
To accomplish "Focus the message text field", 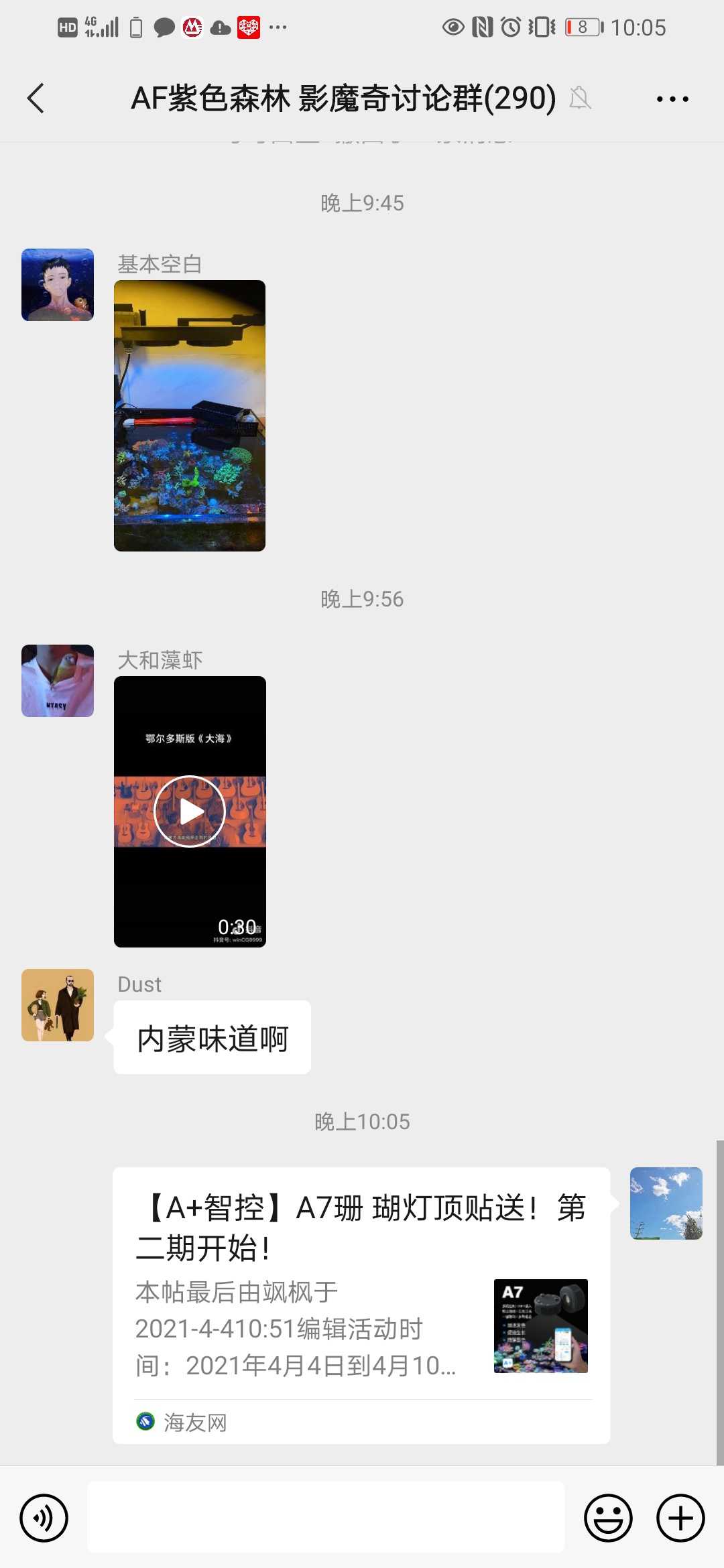I will pyautogui.click(x=326, y=1518).
